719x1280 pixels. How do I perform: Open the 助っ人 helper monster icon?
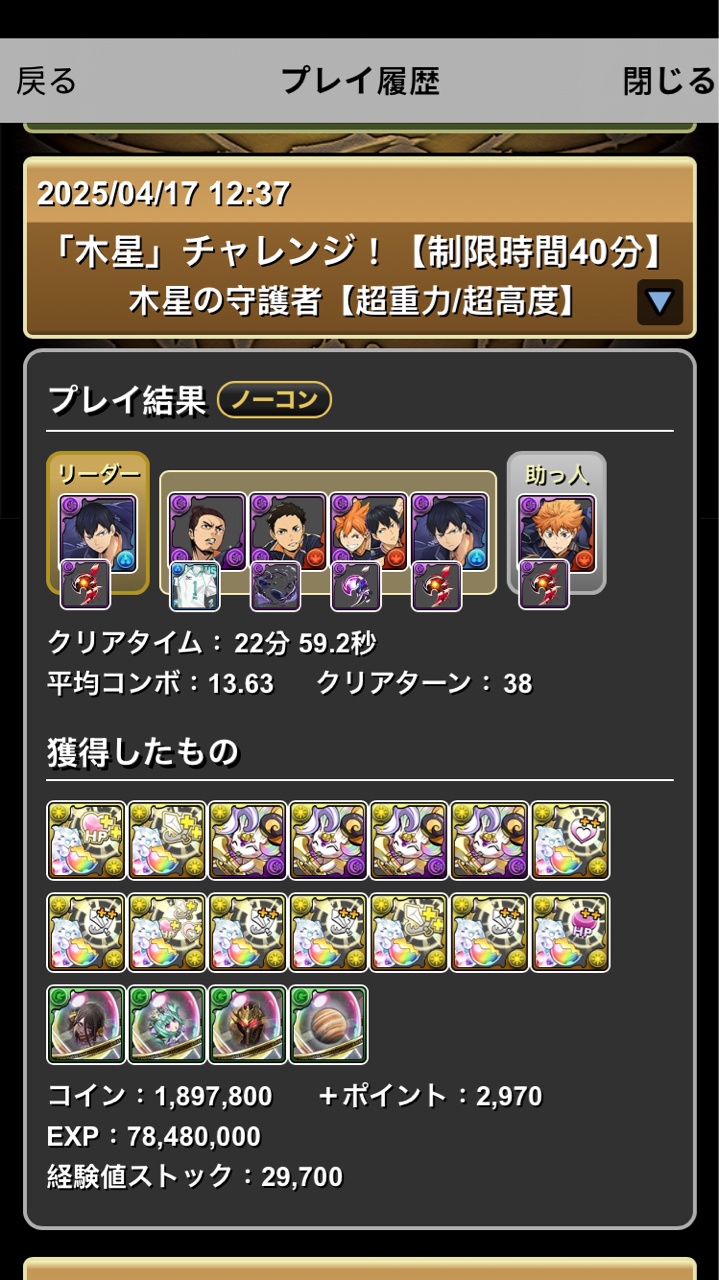click(x=556, y=533)
